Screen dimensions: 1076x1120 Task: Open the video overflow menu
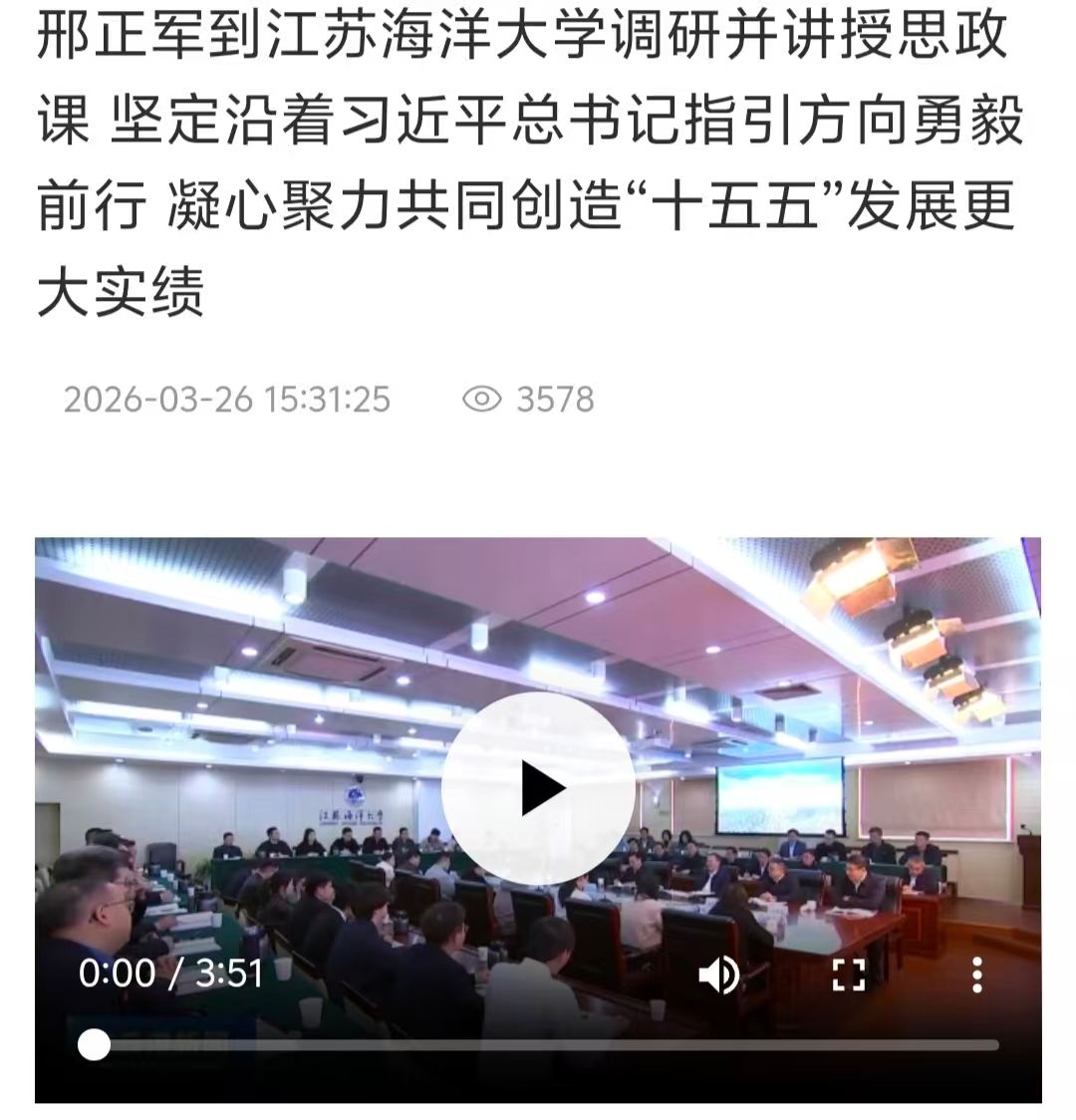(x=977, y=974)
